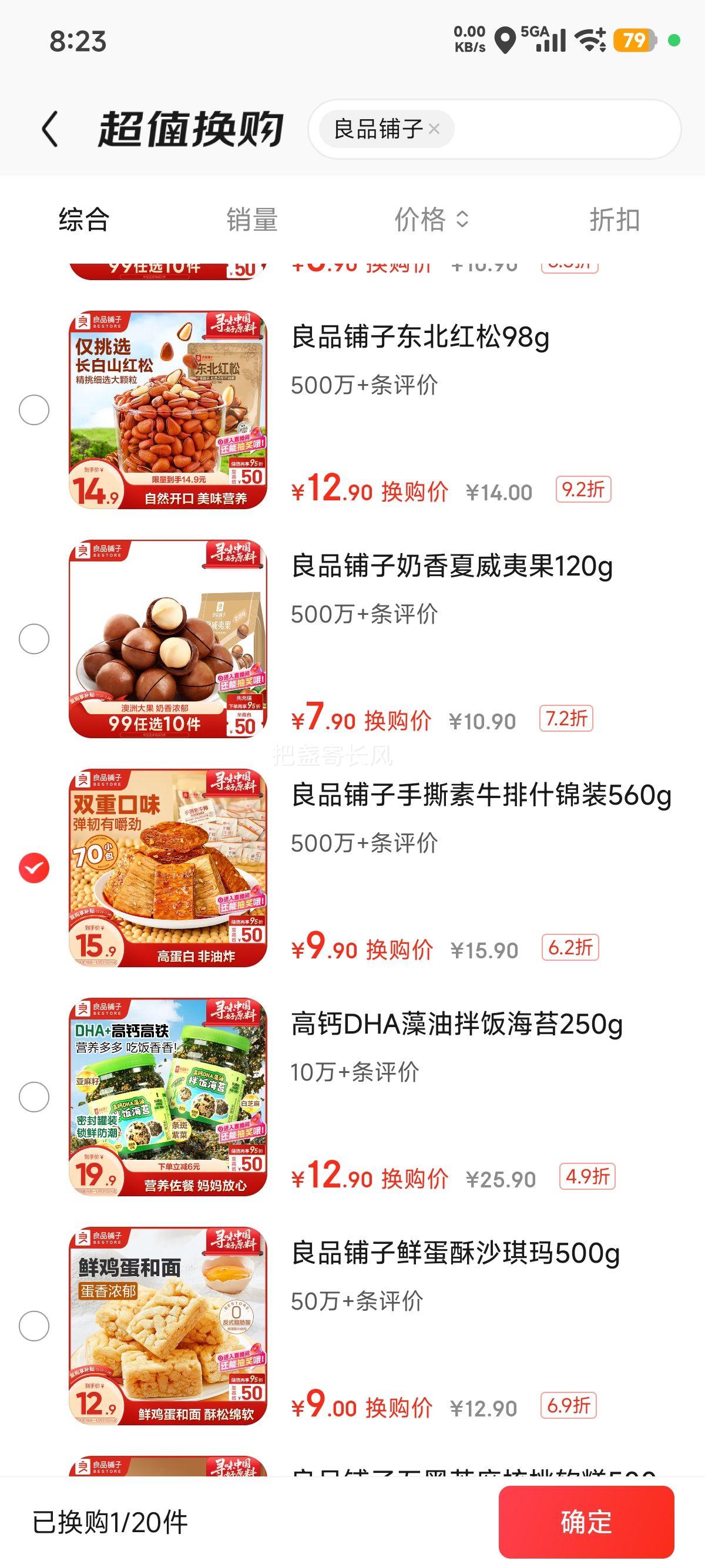Switch to the 折扣 discount sort tab
Image resolution: width=705 pixels, height=1568 pixels.
click(616, 221)
